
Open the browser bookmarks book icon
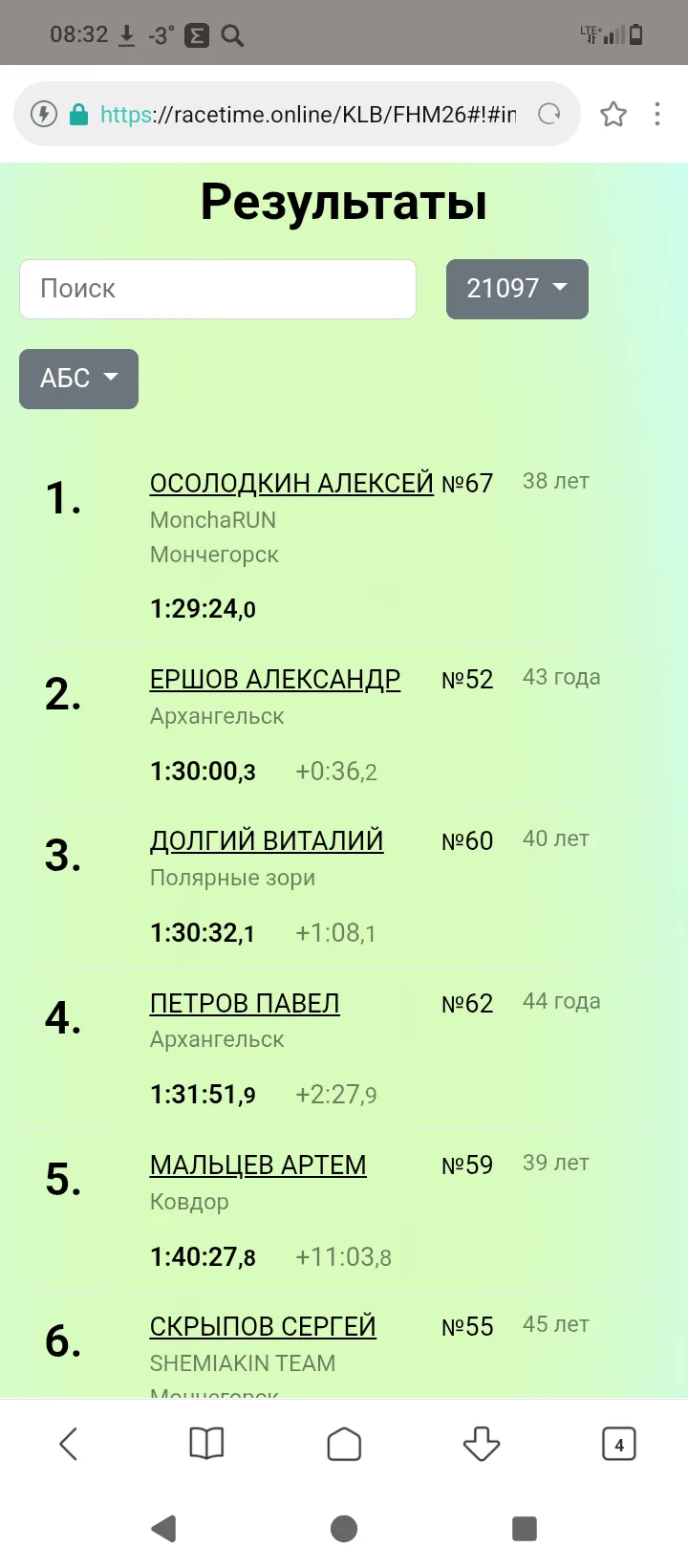point(206,1444)
